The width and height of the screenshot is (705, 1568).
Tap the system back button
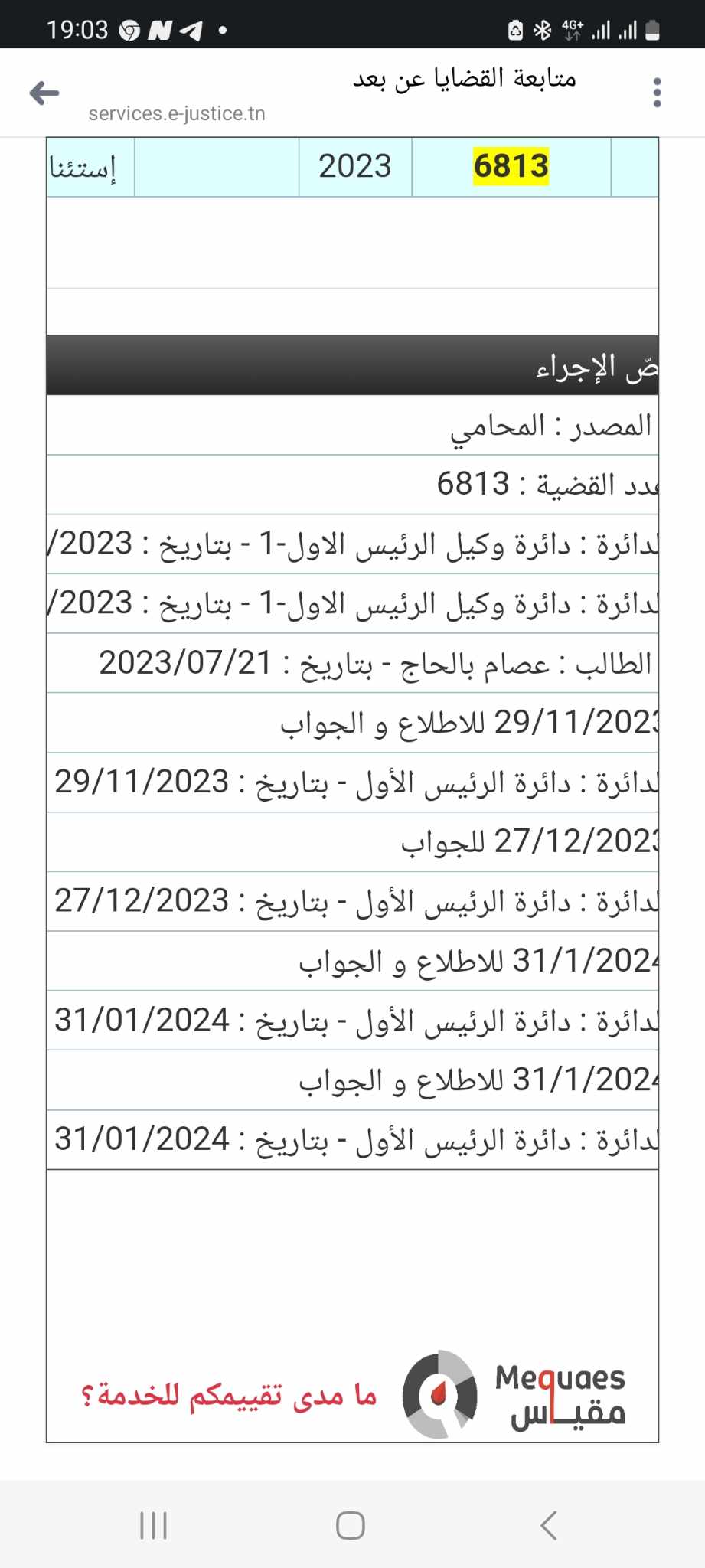(548, 1525)
